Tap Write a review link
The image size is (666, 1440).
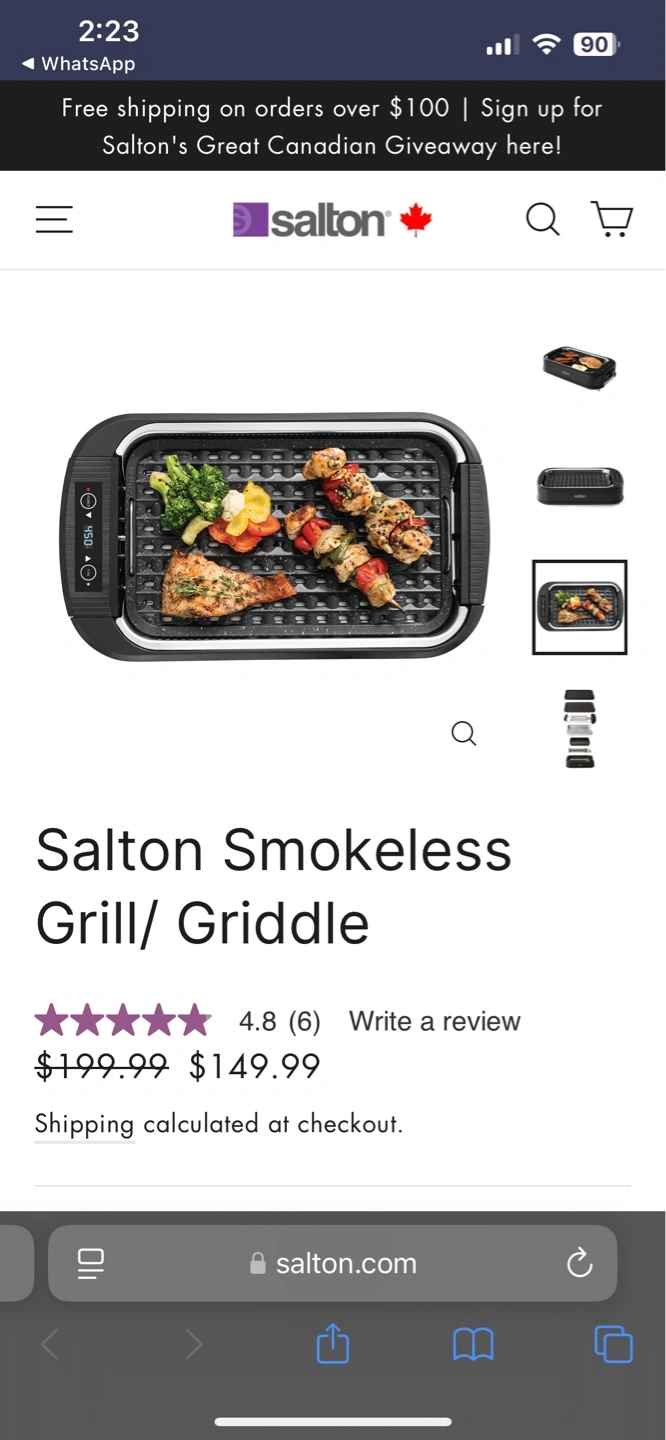pyautogui.click(x=434, y=1021)
